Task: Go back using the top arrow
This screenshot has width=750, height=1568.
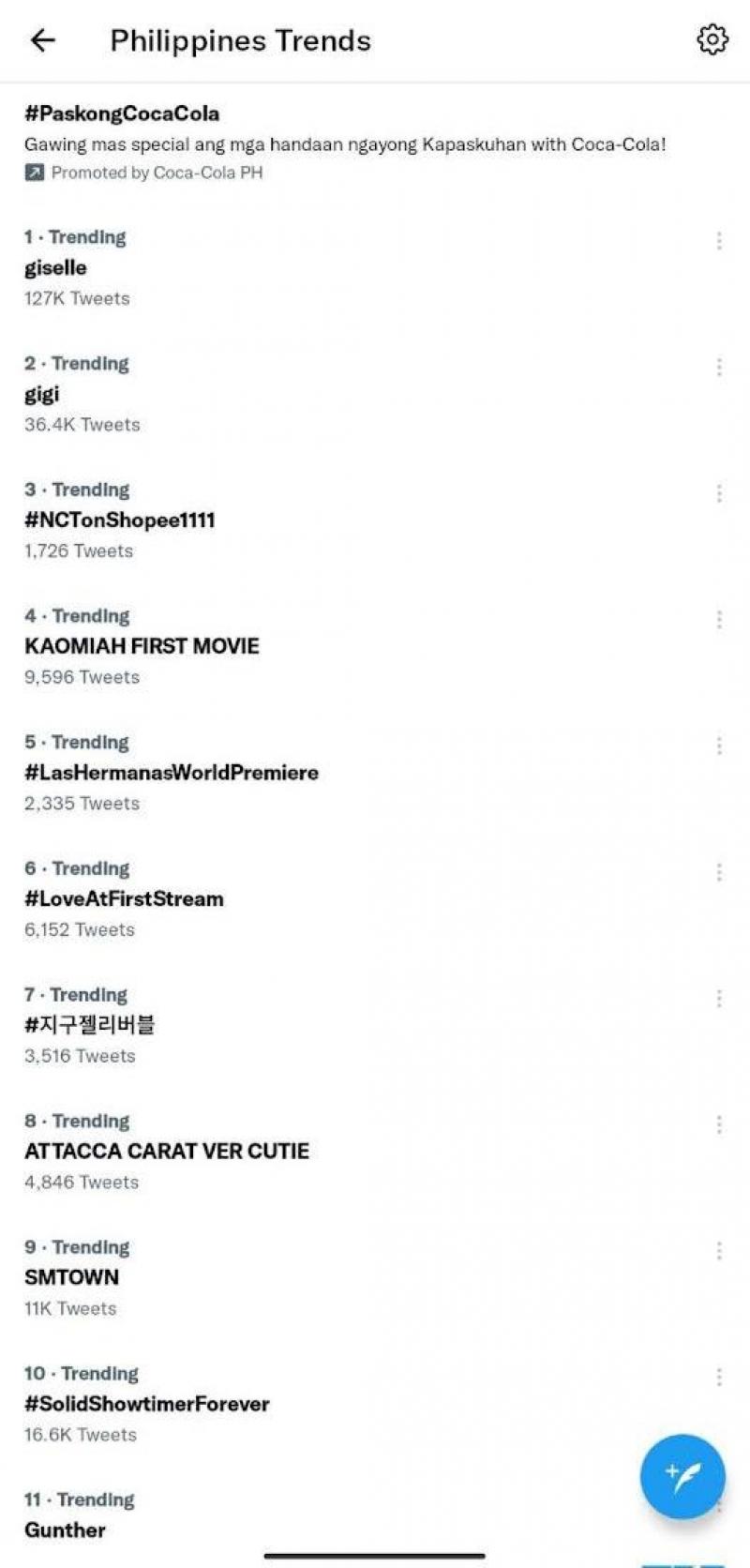Action: [x=43, y=40]
